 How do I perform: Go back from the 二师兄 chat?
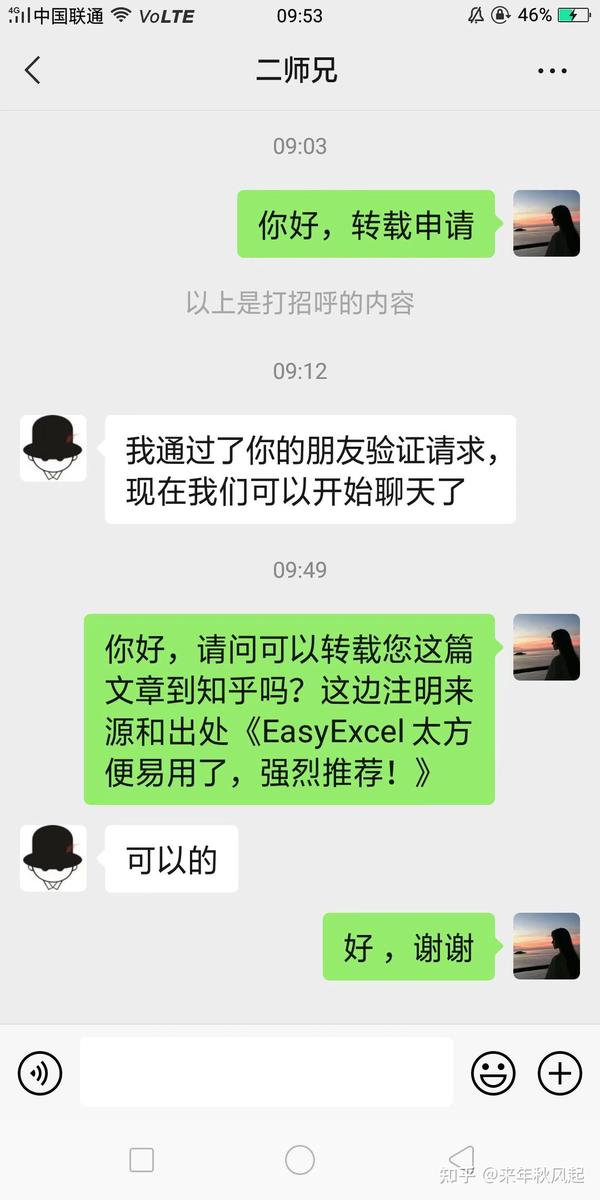coord(33,70)
